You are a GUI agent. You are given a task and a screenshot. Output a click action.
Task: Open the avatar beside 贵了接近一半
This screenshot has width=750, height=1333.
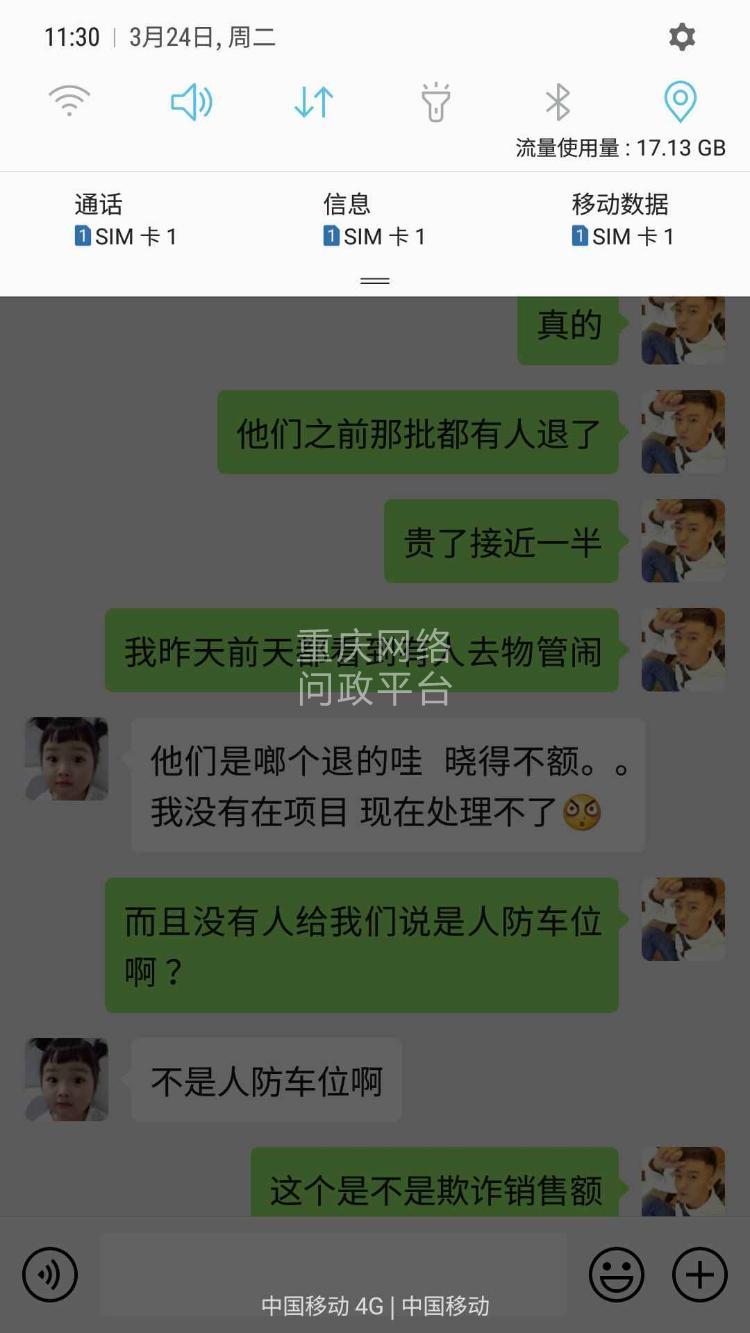(683, 540)
